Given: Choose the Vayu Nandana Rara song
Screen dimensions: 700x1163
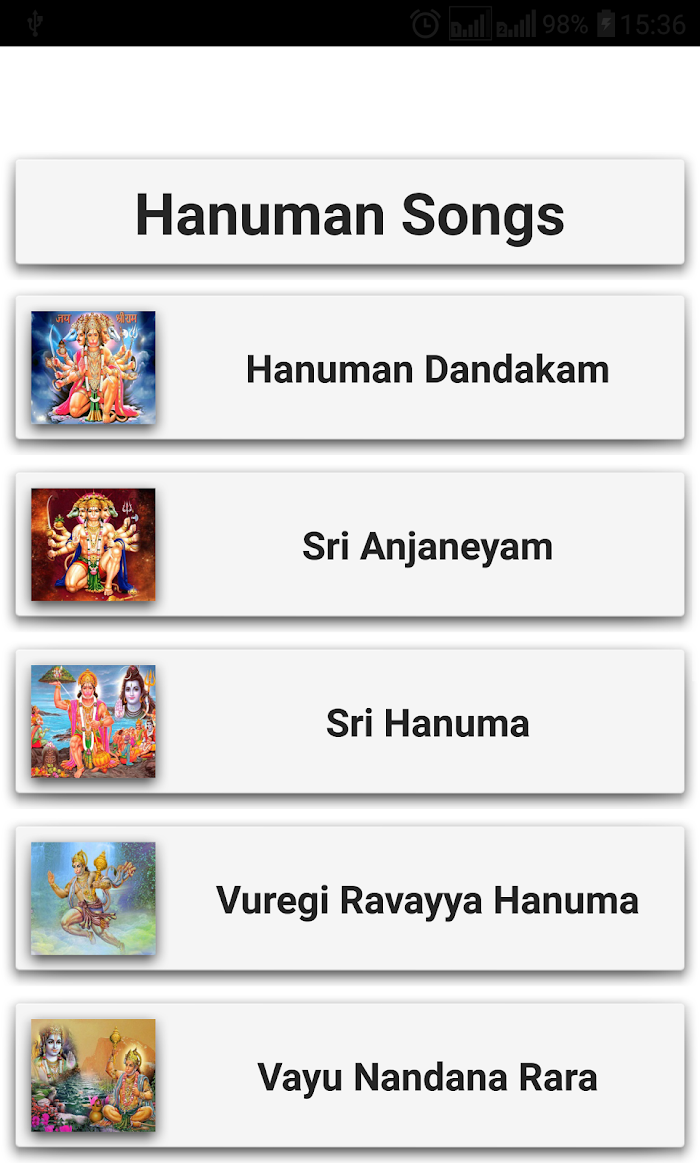Looking at the screenshot, I should (427, 1077).
